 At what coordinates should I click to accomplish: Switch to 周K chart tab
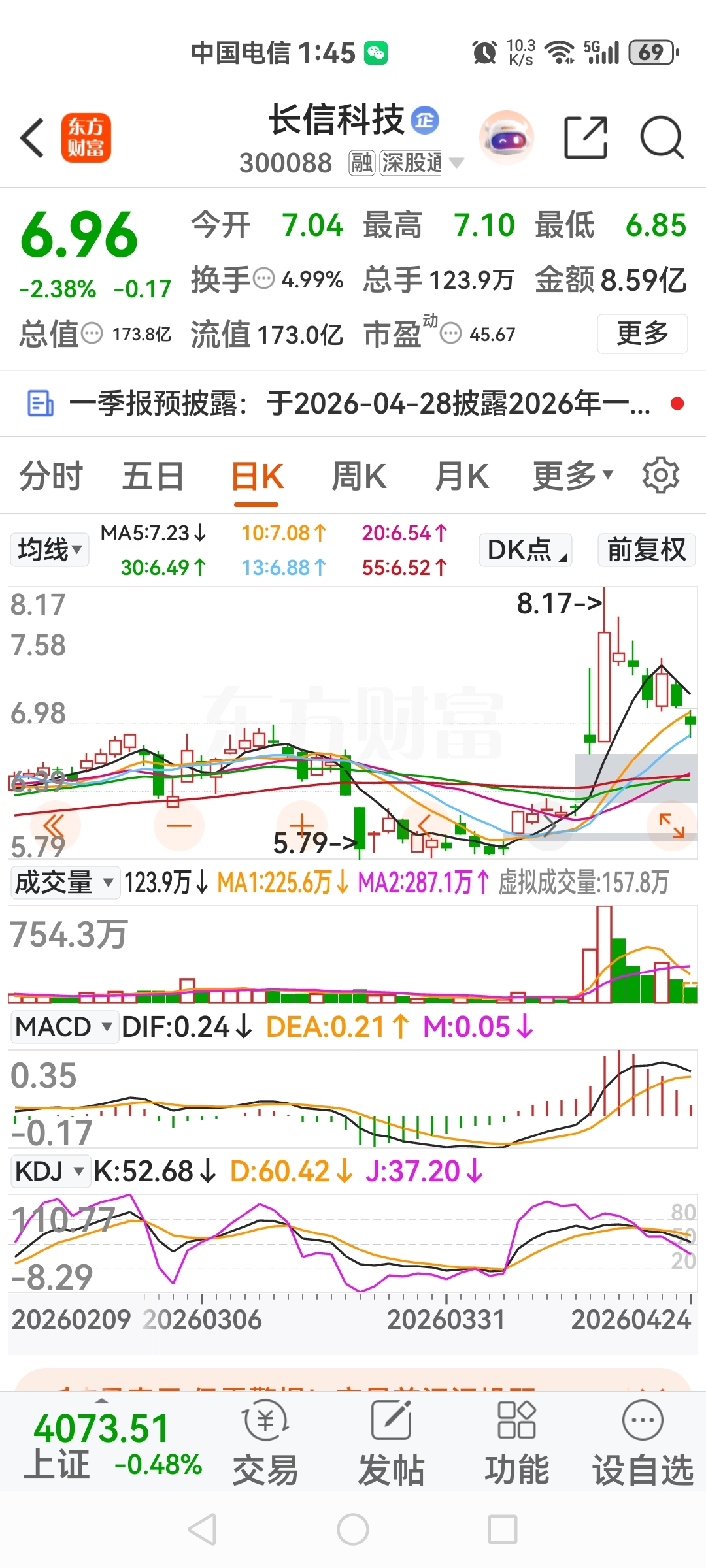coord(359,476)
